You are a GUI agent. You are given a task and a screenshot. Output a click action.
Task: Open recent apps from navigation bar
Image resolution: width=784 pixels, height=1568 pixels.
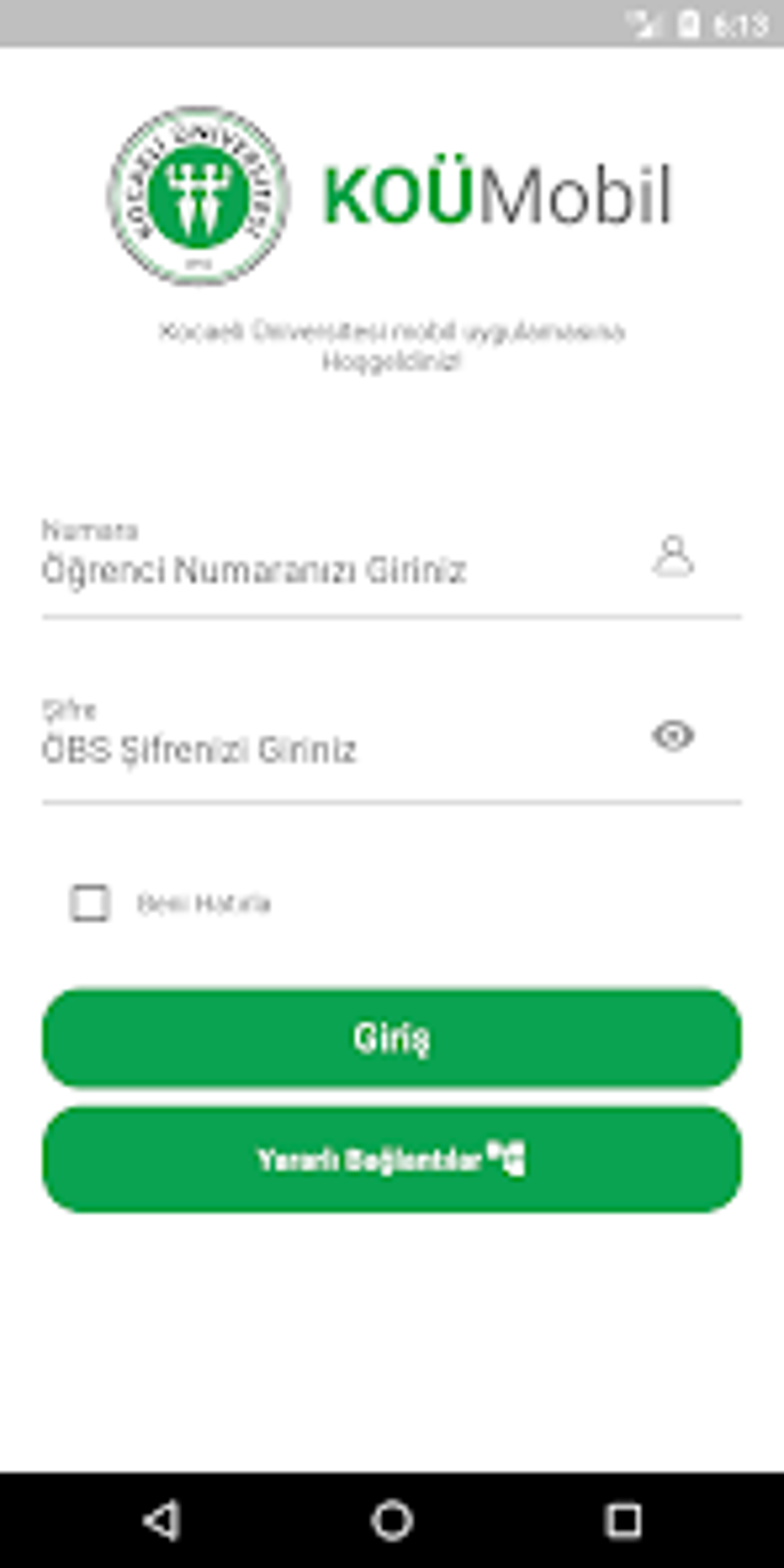[623, 1520]
